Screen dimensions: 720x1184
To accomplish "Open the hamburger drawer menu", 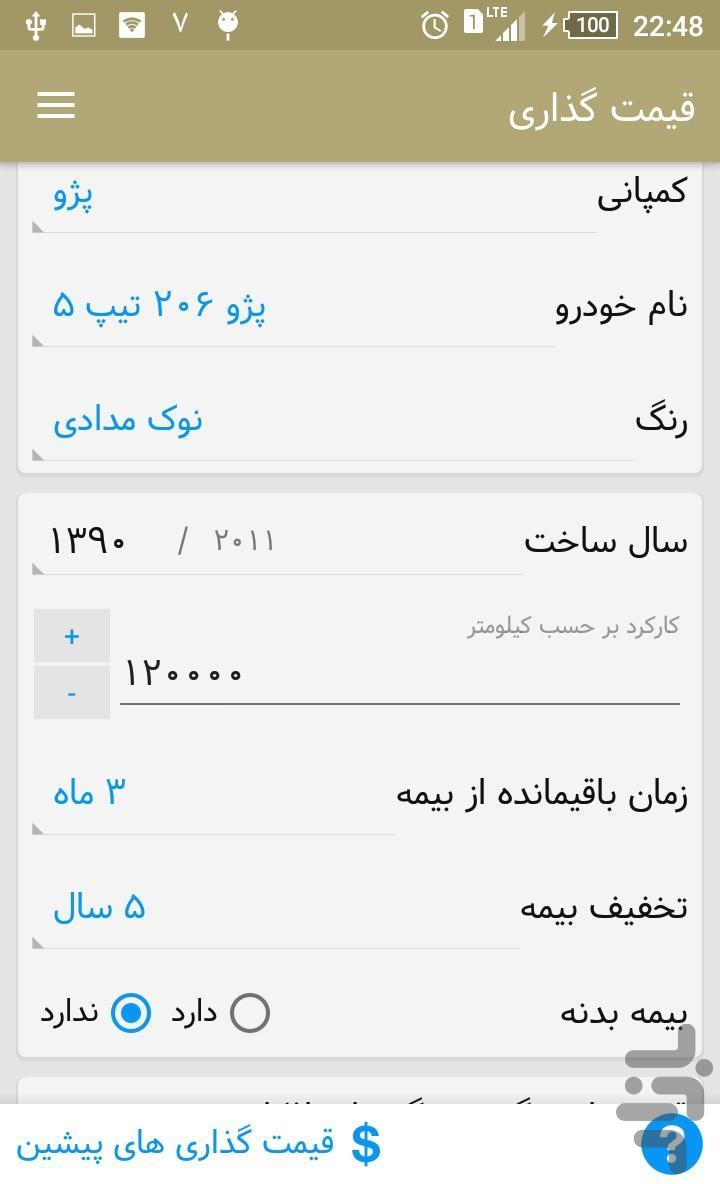I will [x=56, y=105].
